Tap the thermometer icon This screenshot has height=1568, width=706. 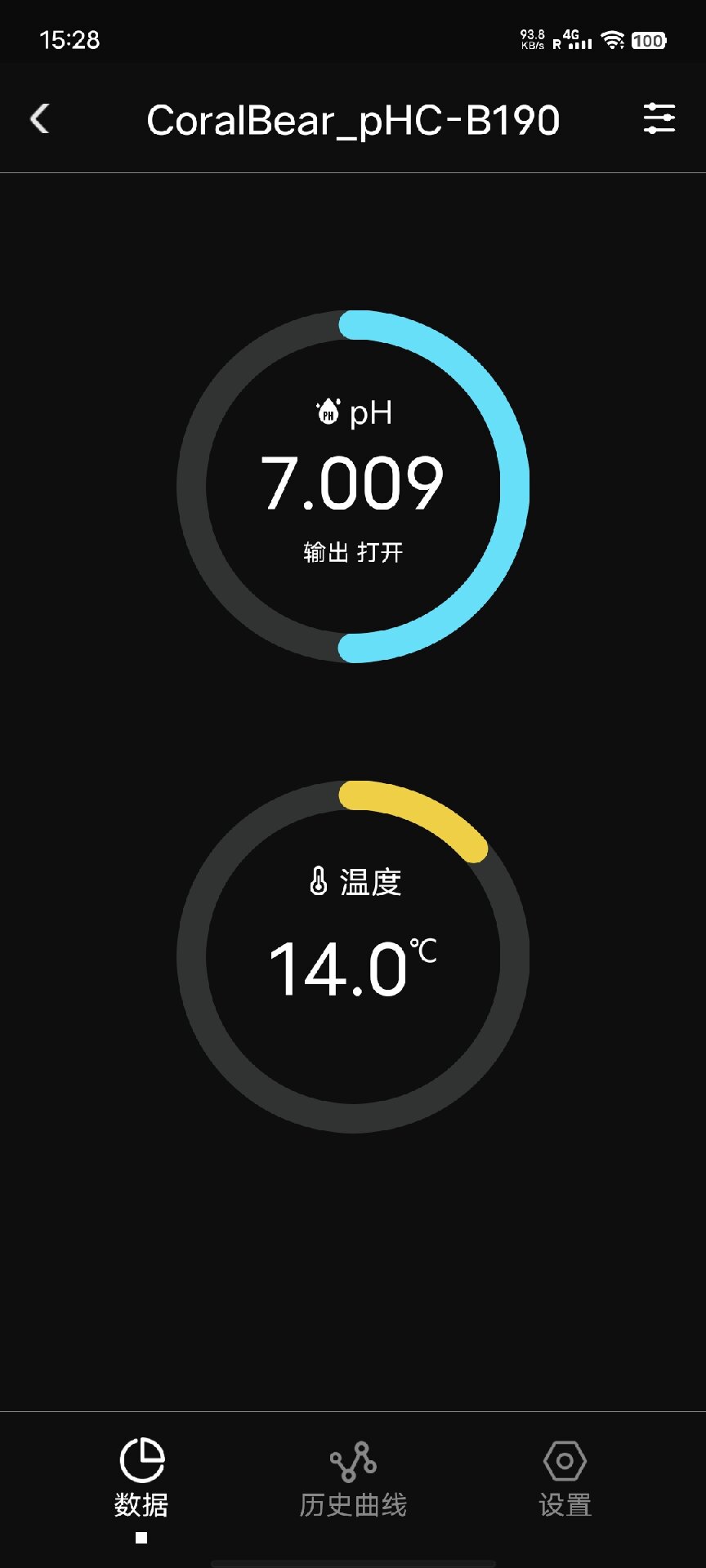pos(319,880)
